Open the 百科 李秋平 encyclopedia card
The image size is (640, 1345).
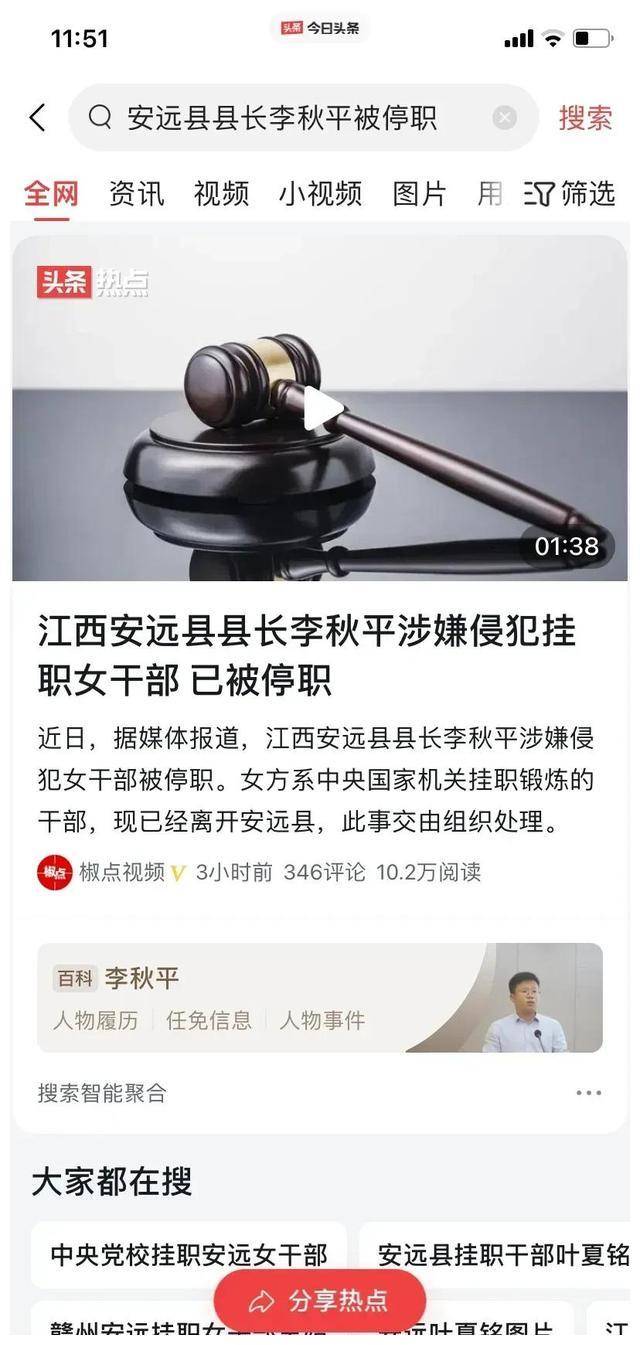point(140,978)
